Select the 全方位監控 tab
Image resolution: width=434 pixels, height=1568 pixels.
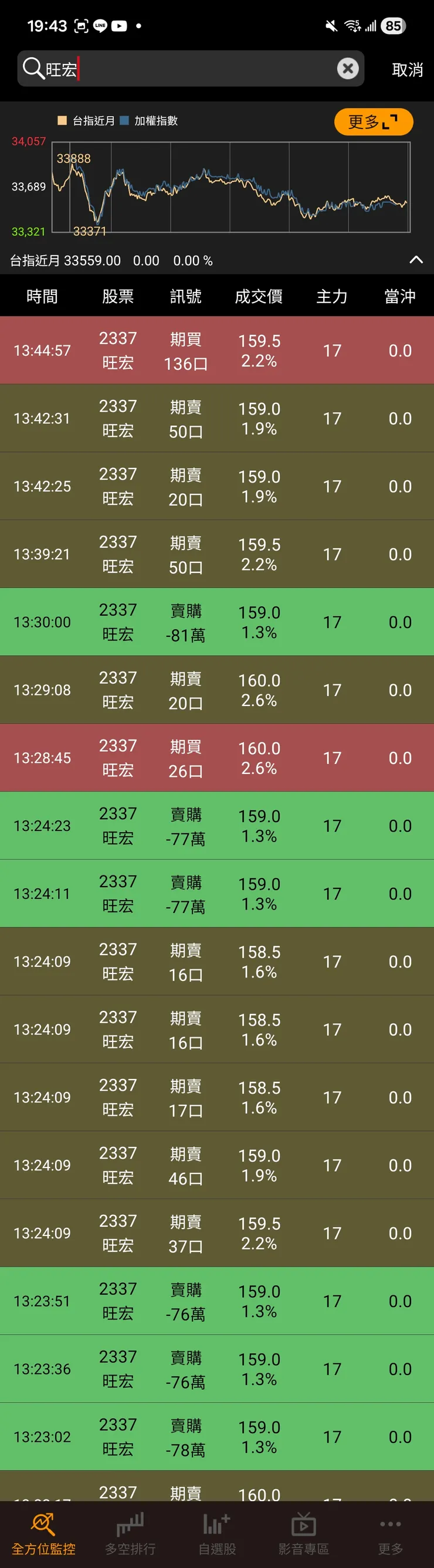[x=43, y=1535]
